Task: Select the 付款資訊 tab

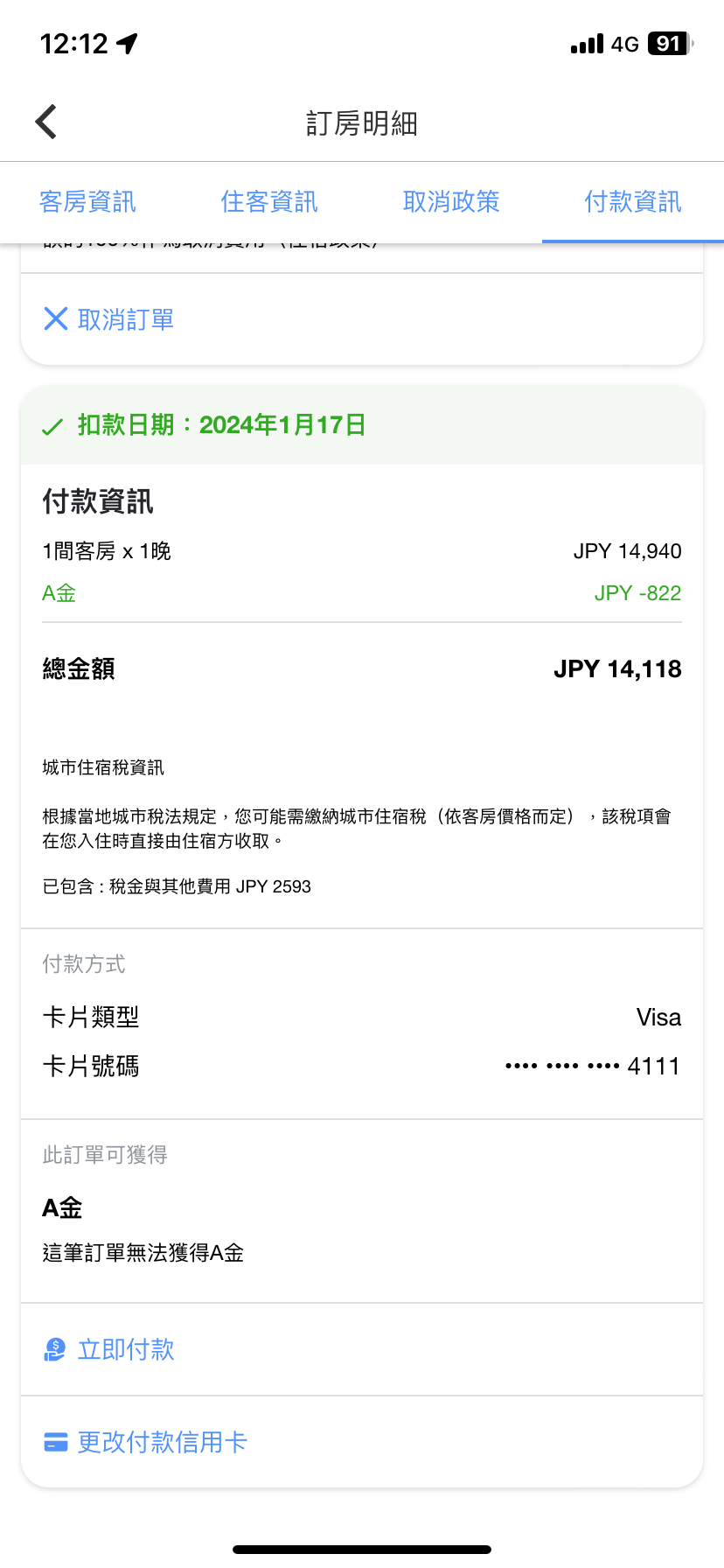Action: 632,202
